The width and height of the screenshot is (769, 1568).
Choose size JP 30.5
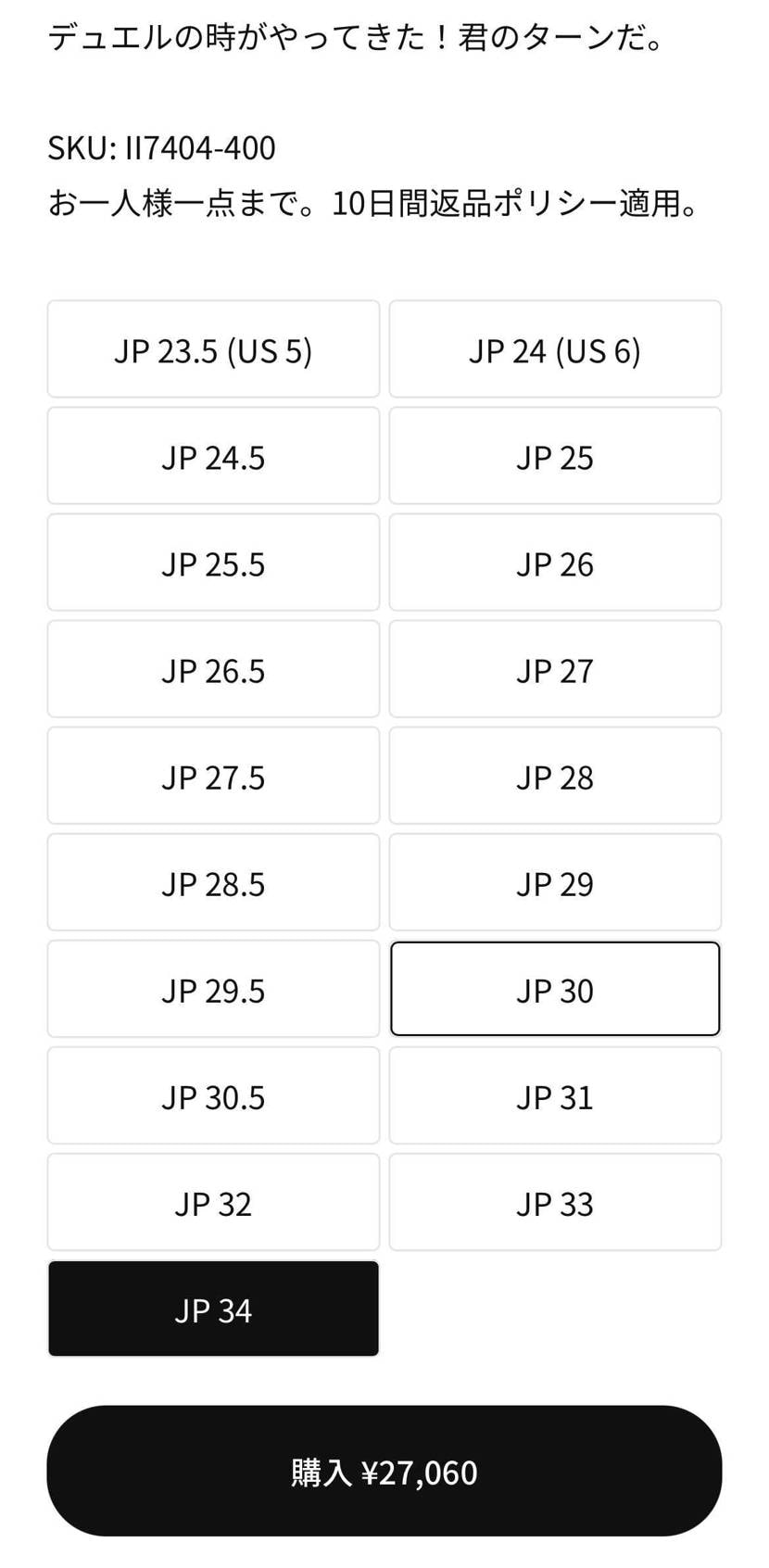pos(213,1095)
